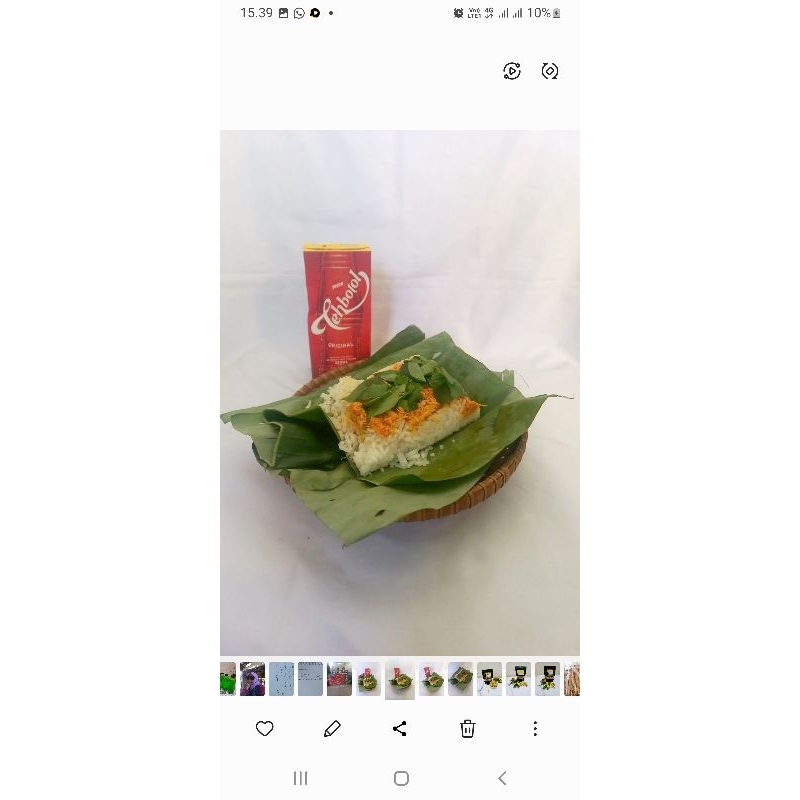Screen dimensions: 800x800
Task: Select the woman in hijab thumbnail
Action: (252, 679)
